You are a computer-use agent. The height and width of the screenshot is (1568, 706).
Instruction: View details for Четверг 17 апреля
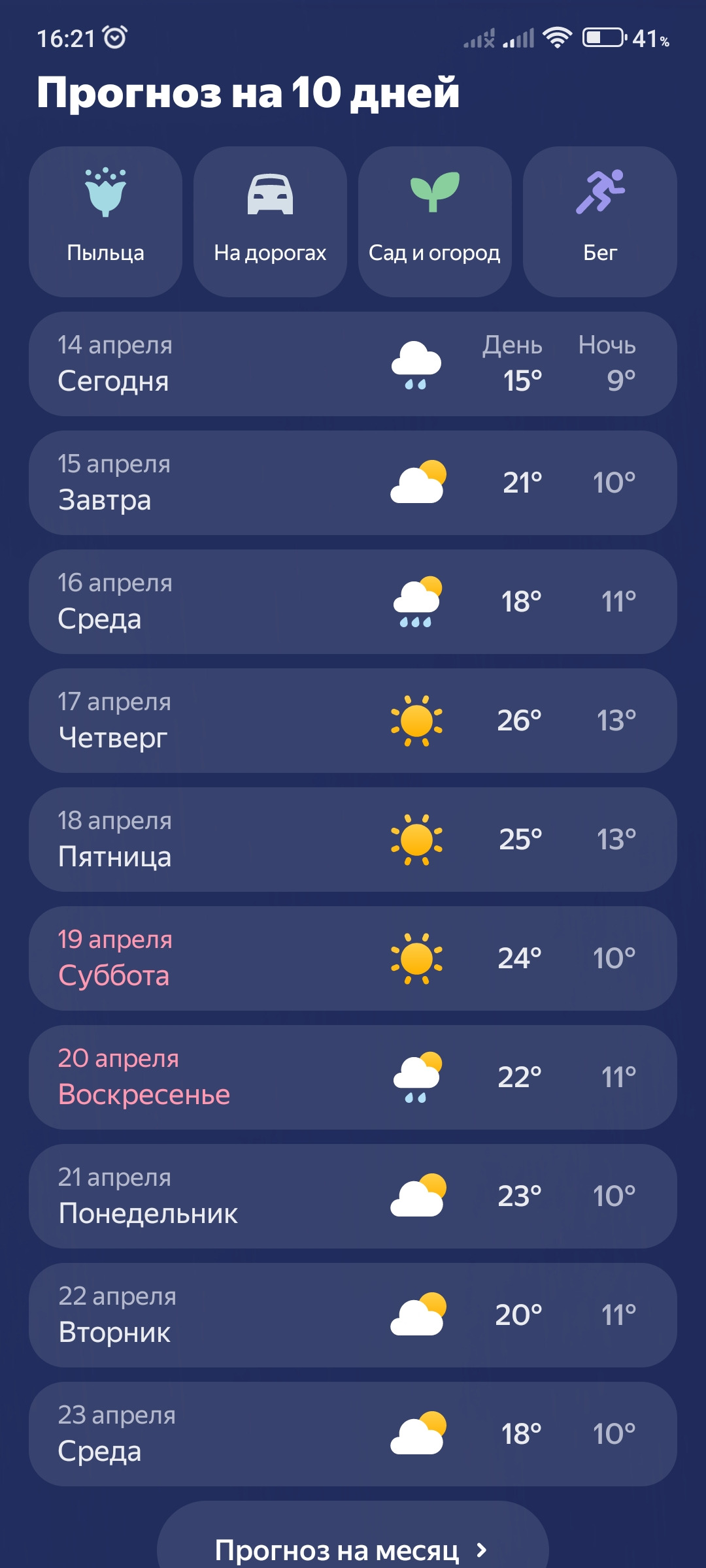(352, 721)
